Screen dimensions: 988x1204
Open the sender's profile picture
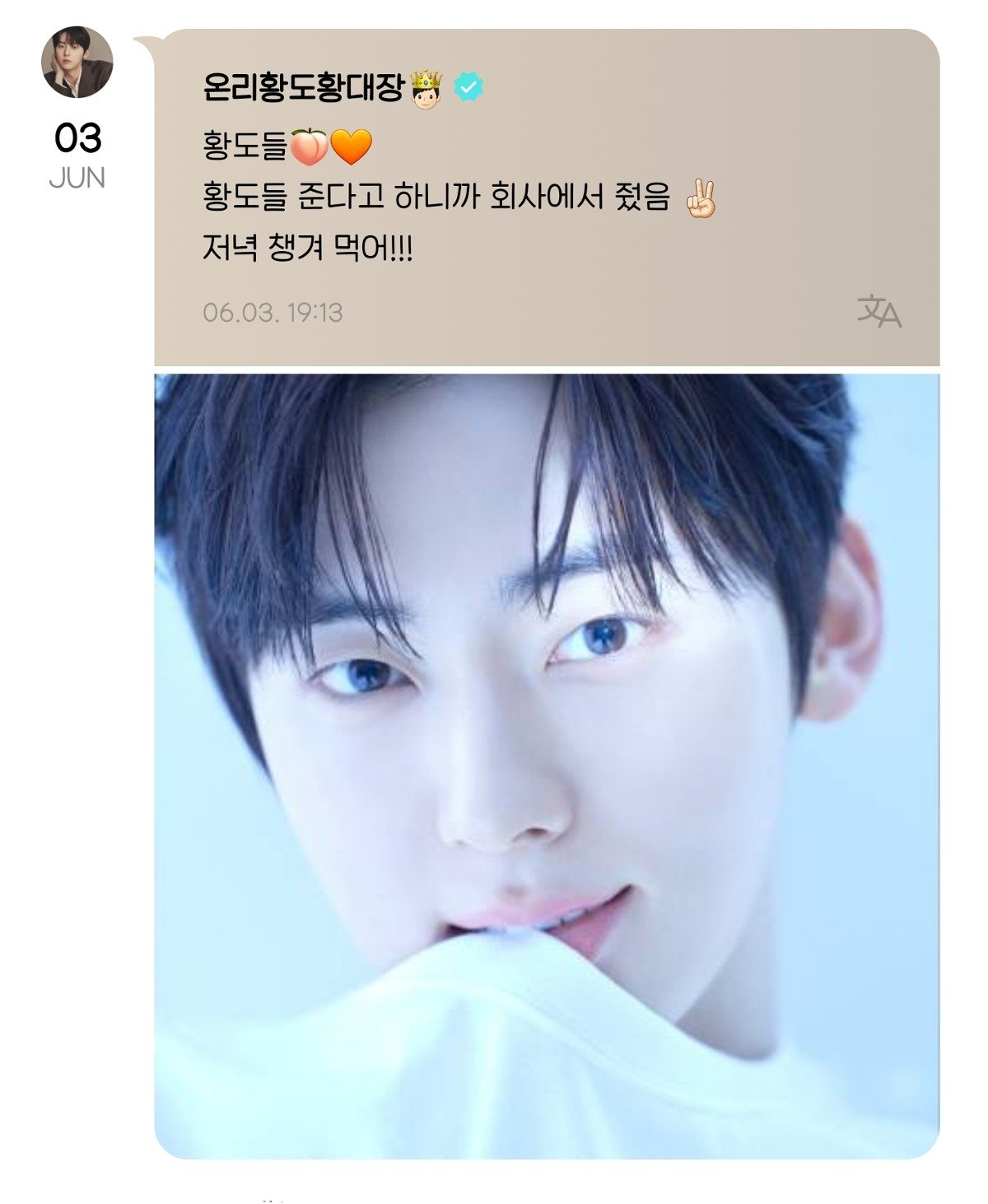point(77,63)
